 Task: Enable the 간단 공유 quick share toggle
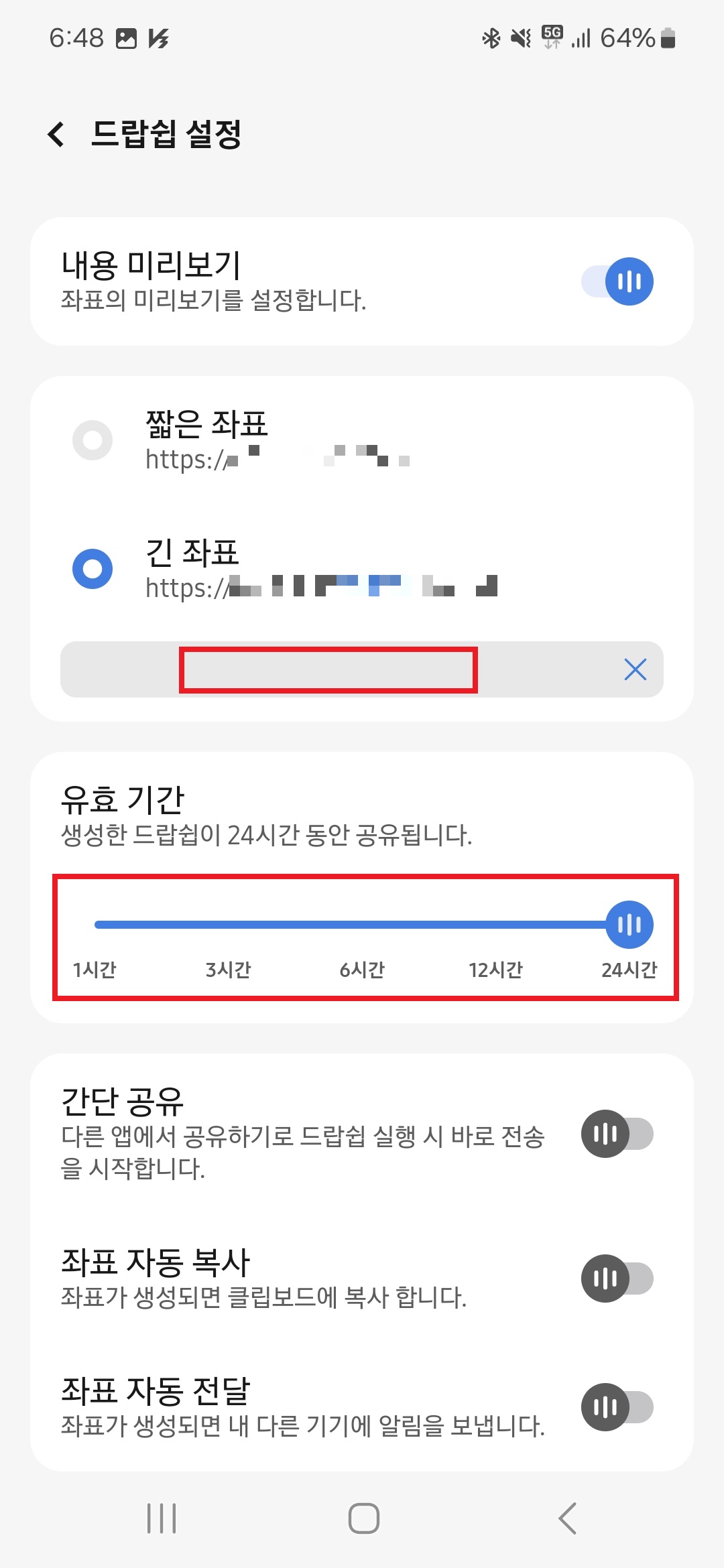point(617,1132)
